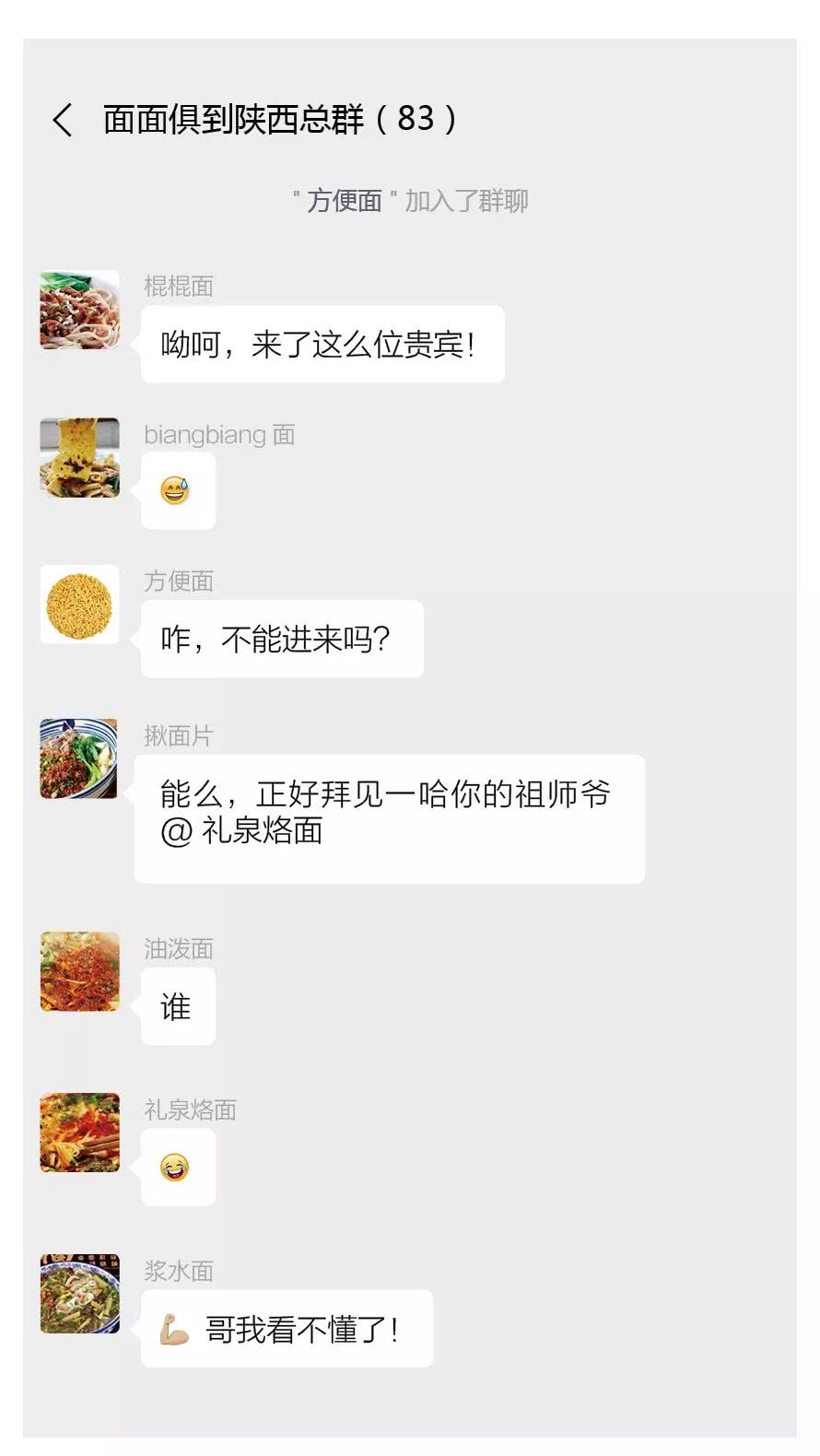Tap 油泼面's reply 谁

(x=178, y=1007)
